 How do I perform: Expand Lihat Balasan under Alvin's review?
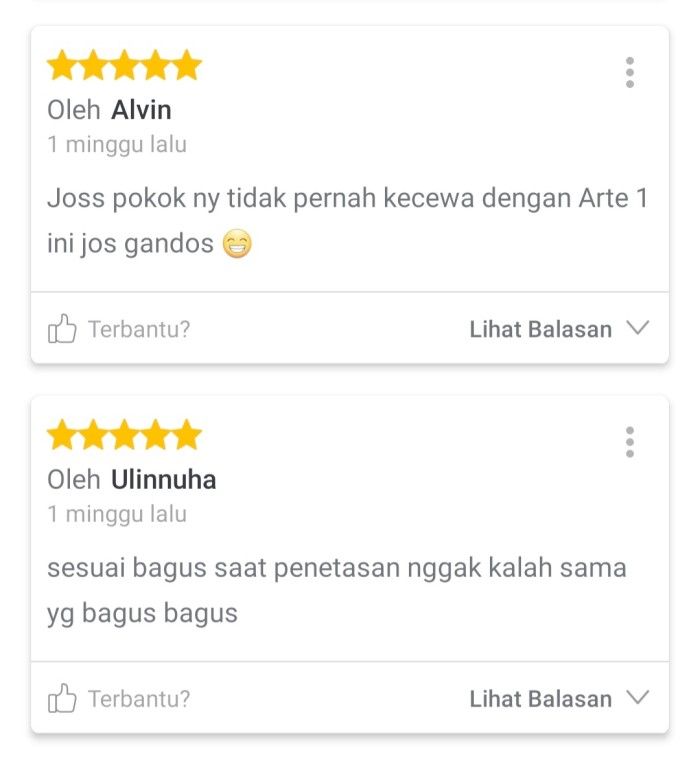[559, 329]
